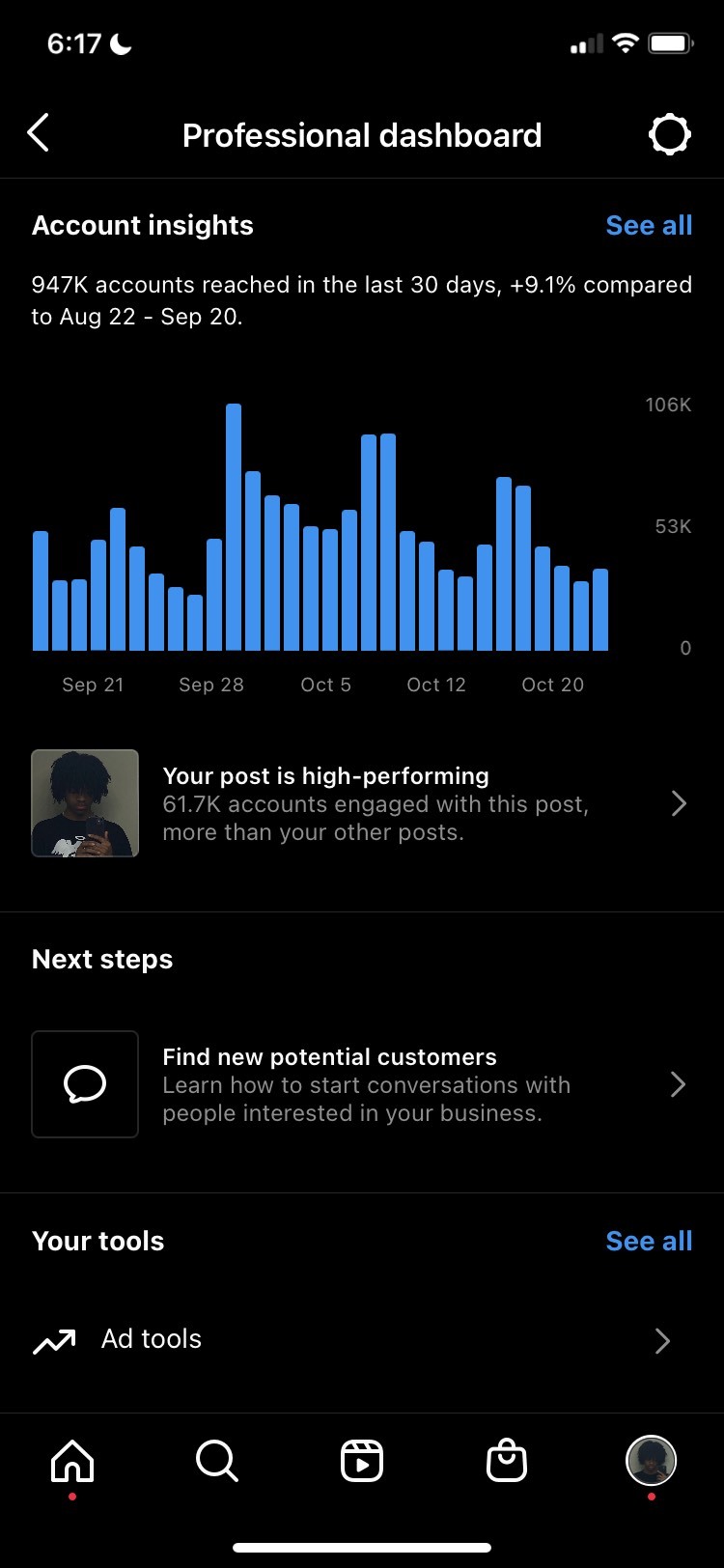Go back from Professional dashboard
The image size is (724, 1568).
39,133
